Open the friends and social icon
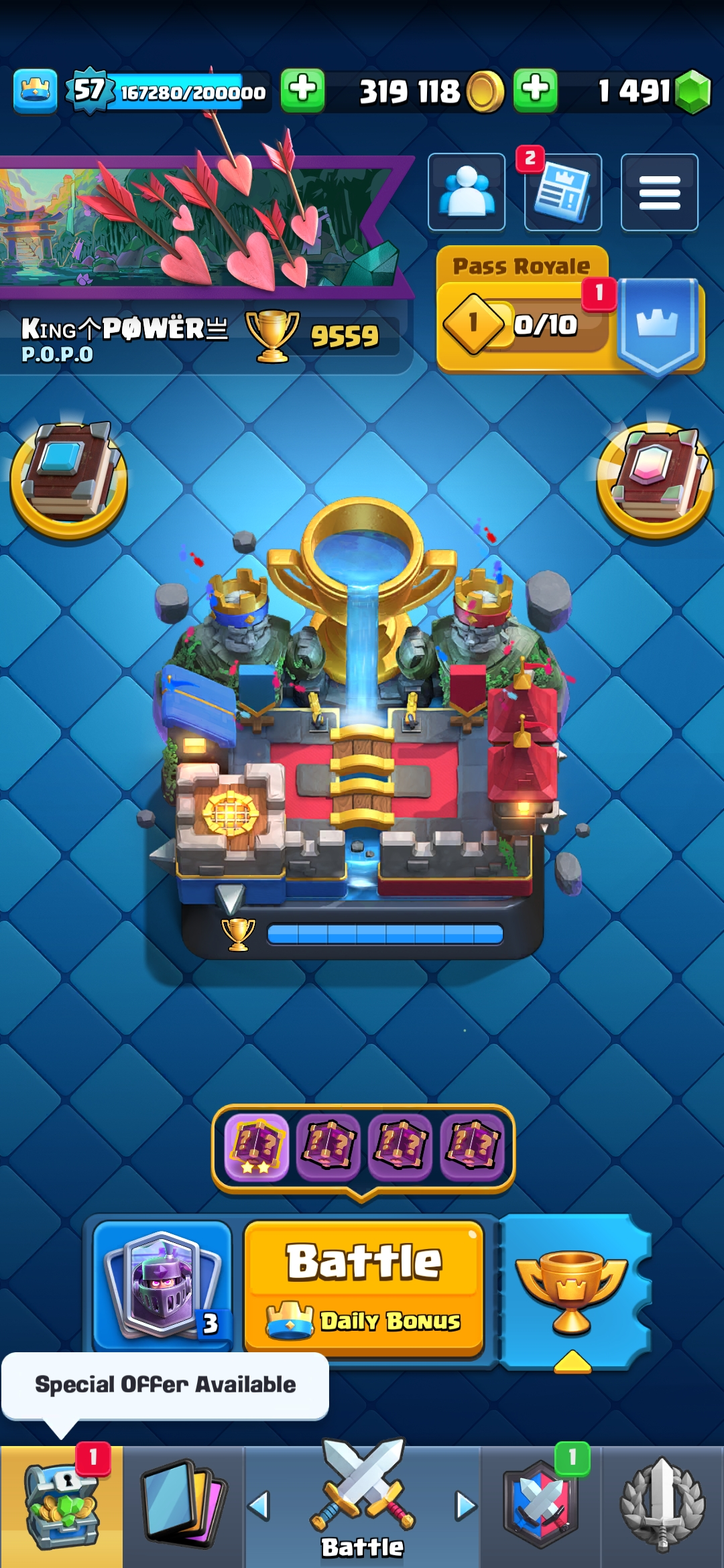Screen dimensions: 724x1568 tap(467, 192)
